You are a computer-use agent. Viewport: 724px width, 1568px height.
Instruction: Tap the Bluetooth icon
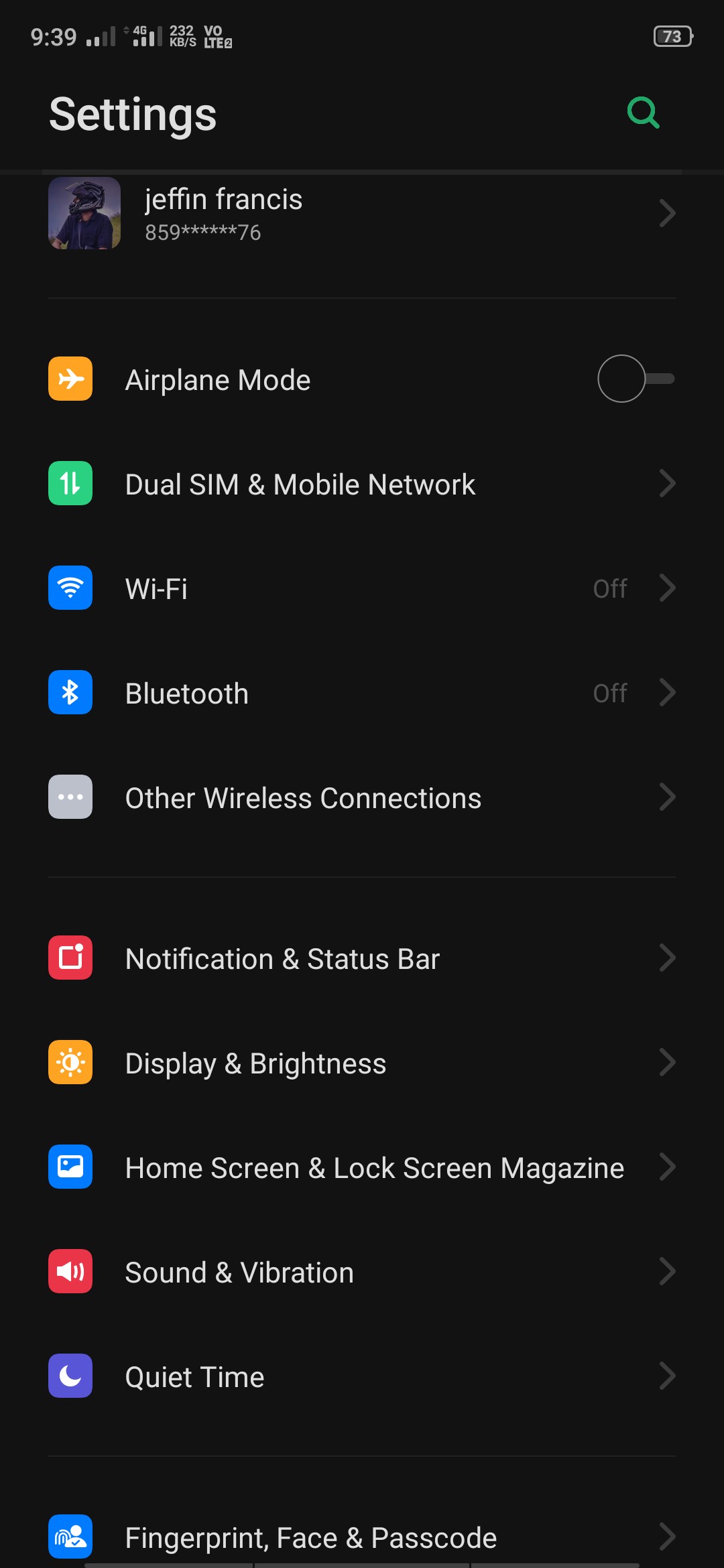tap(70, 693)
